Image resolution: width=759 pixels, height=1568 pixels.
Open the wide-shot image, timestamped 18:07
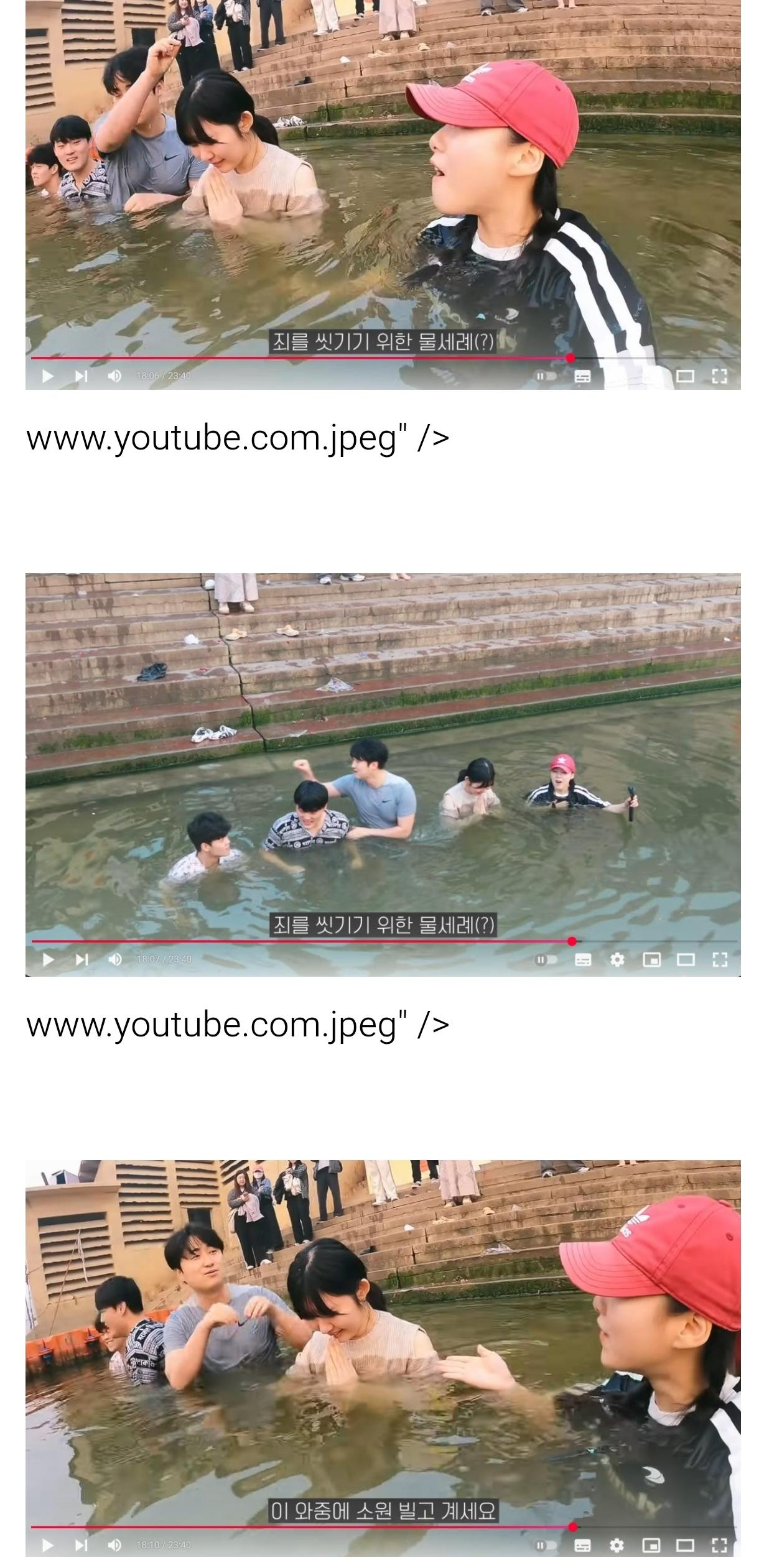[383, 774]
